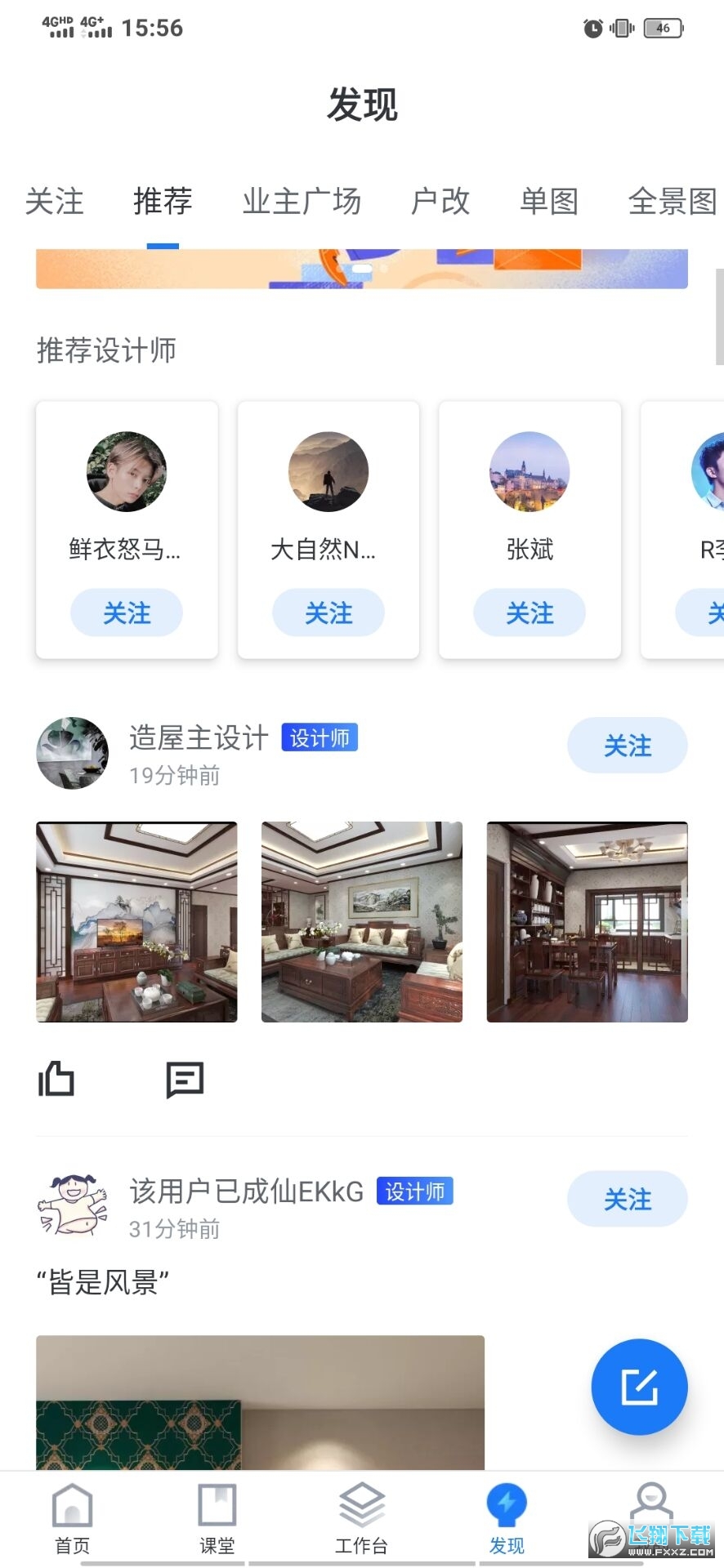Screen dimensions: 724x1568
Task: Open the 业主广场 tab
Action: click(301, 202)
